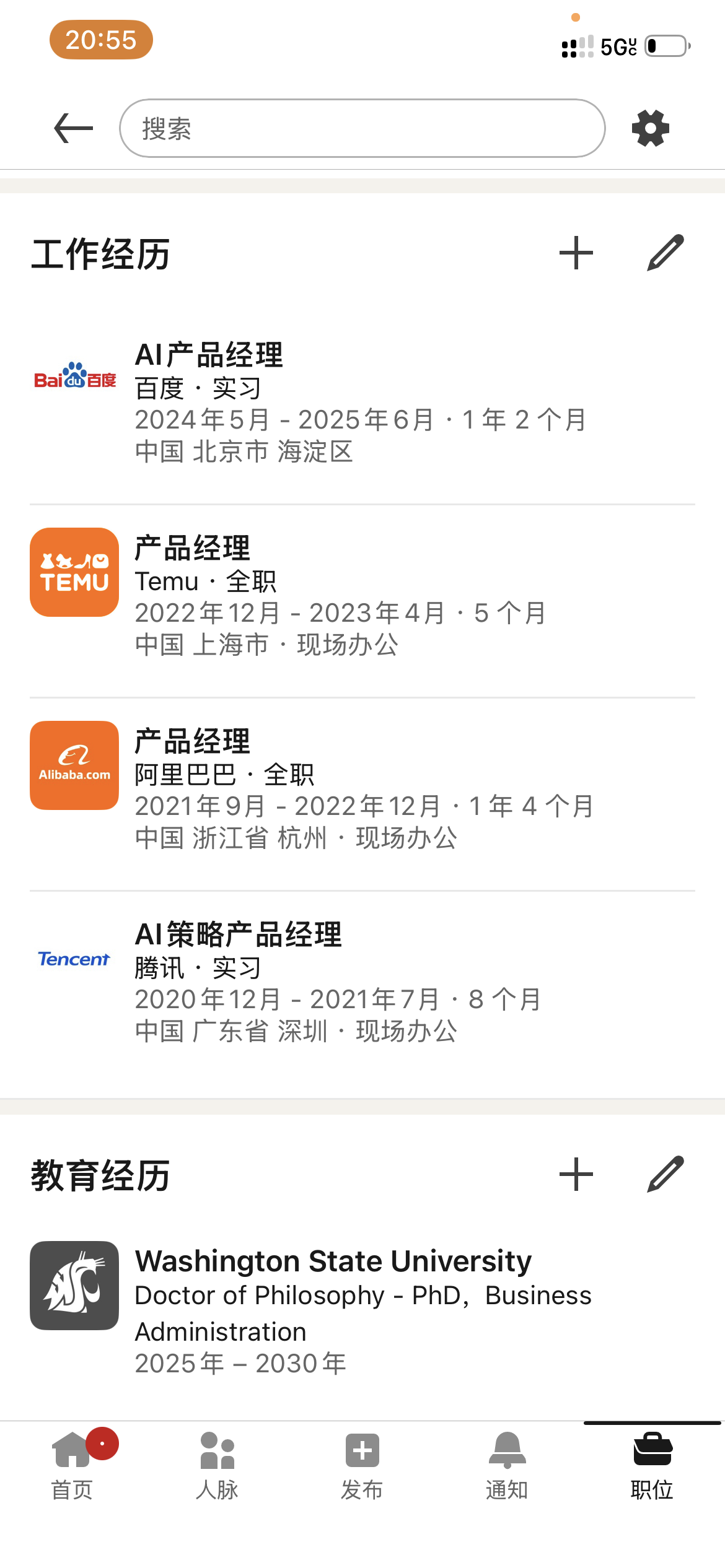
Task: Open settings gear icon
Action: (650, 128)
